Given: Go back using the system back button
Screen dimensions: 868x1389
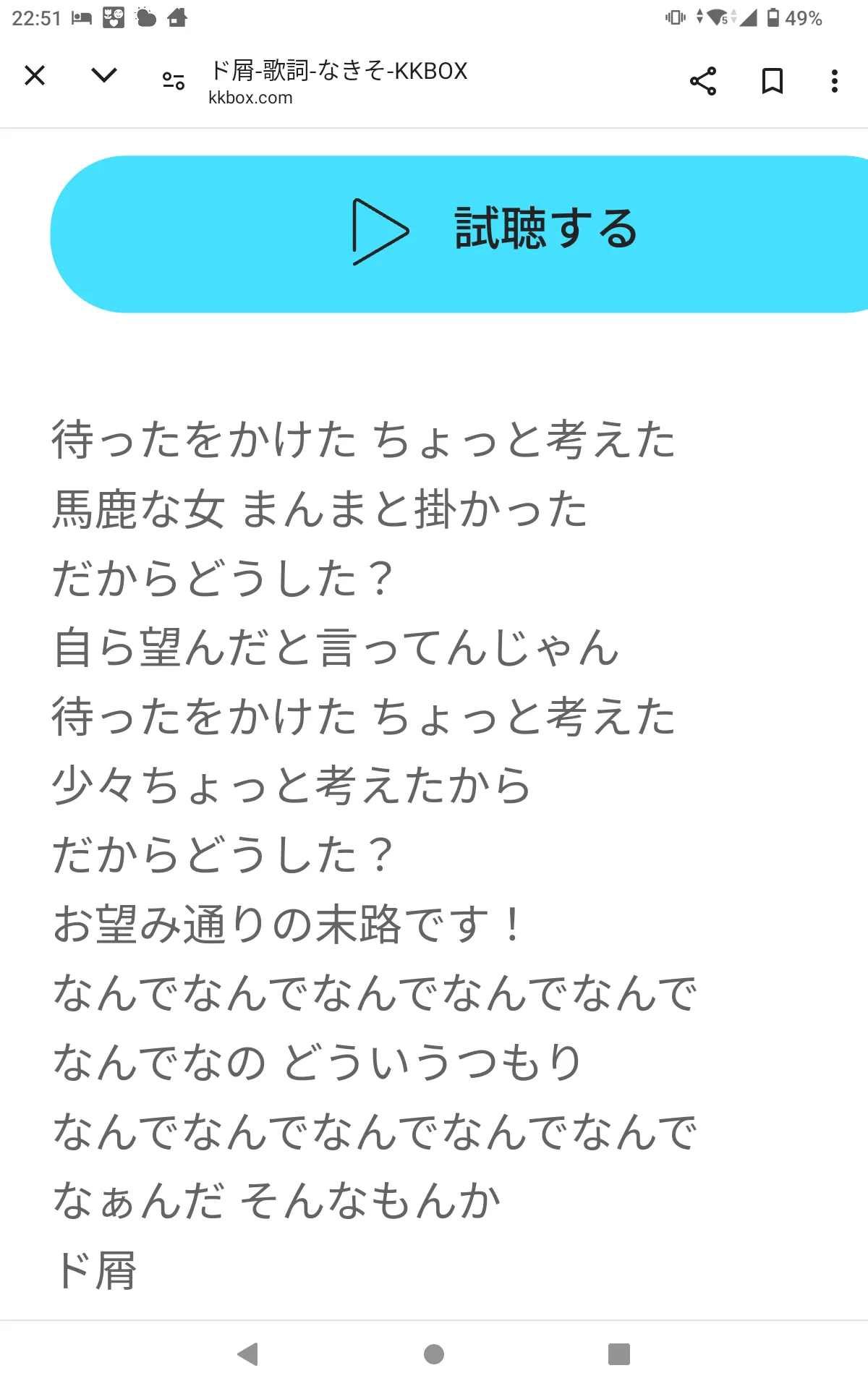Looking at the screenshot, I should 248,1354.
